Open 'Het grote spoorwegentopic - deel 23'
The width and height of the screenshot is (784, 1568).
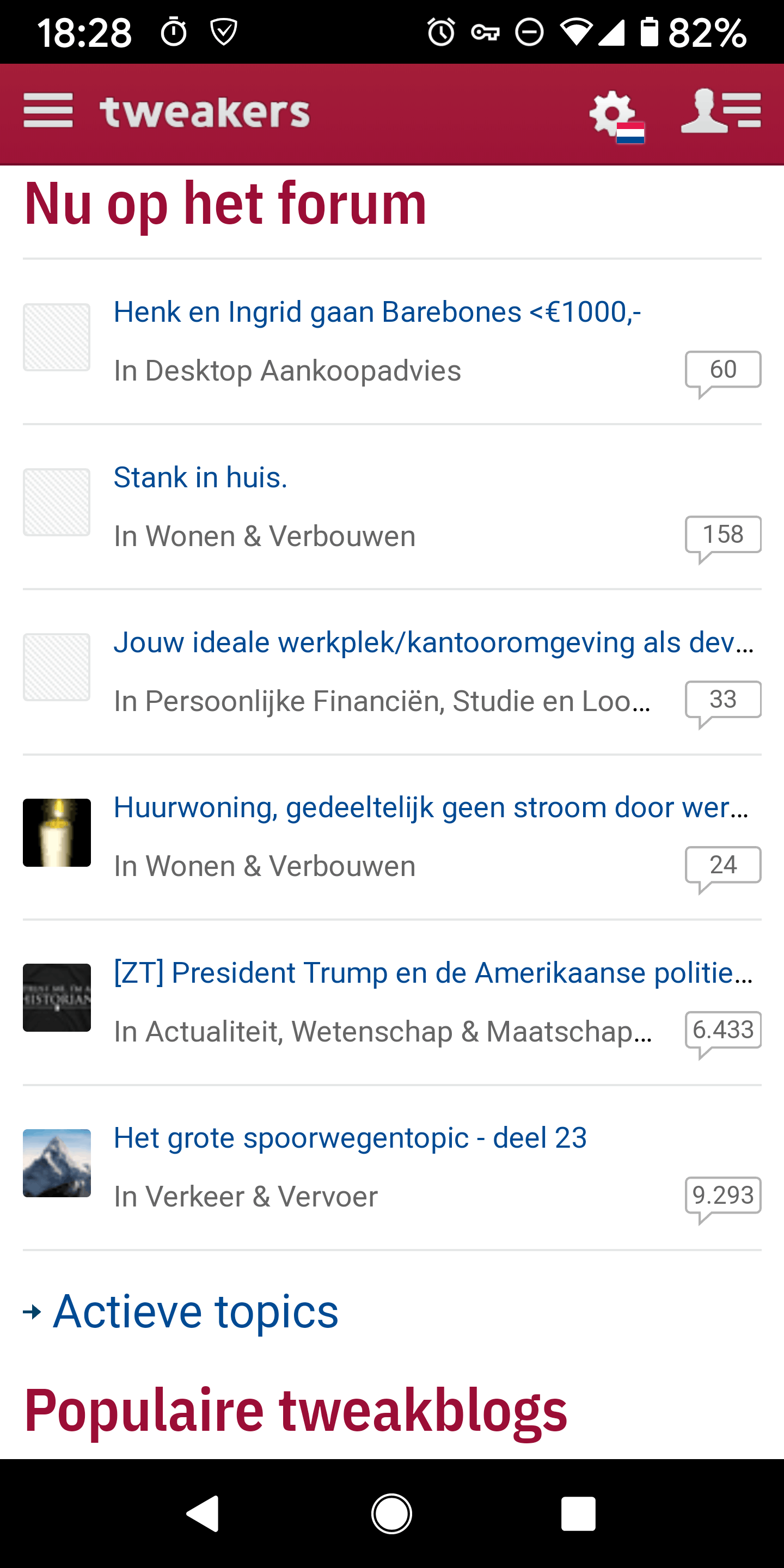(350, 1138)
